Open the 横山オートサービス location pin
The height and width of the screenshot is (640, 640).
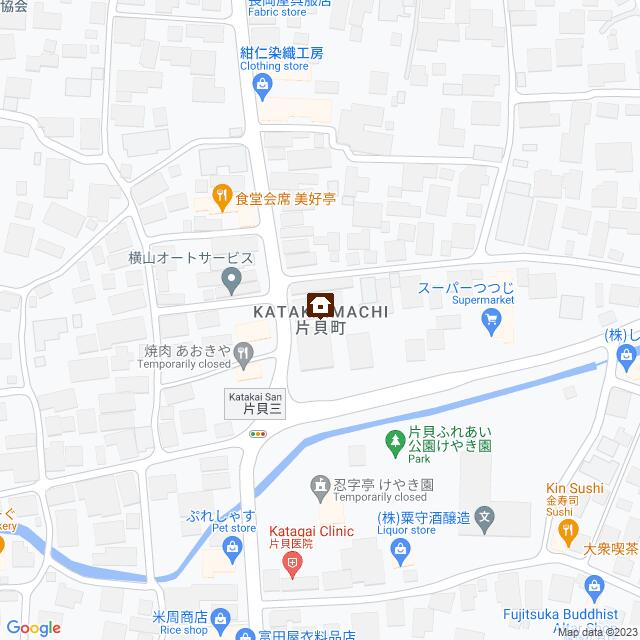point(230,280)
